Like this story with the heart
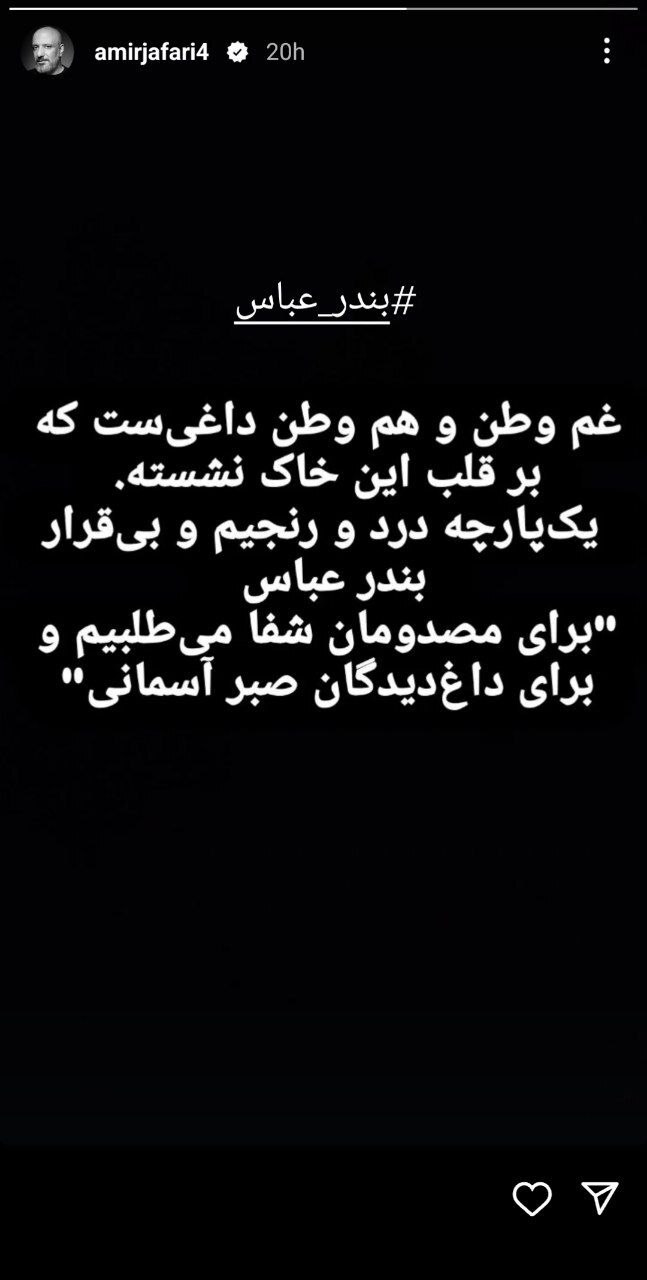Image resolution: width=647 pixels, height=1280 pixels. tap(531, 1197)
